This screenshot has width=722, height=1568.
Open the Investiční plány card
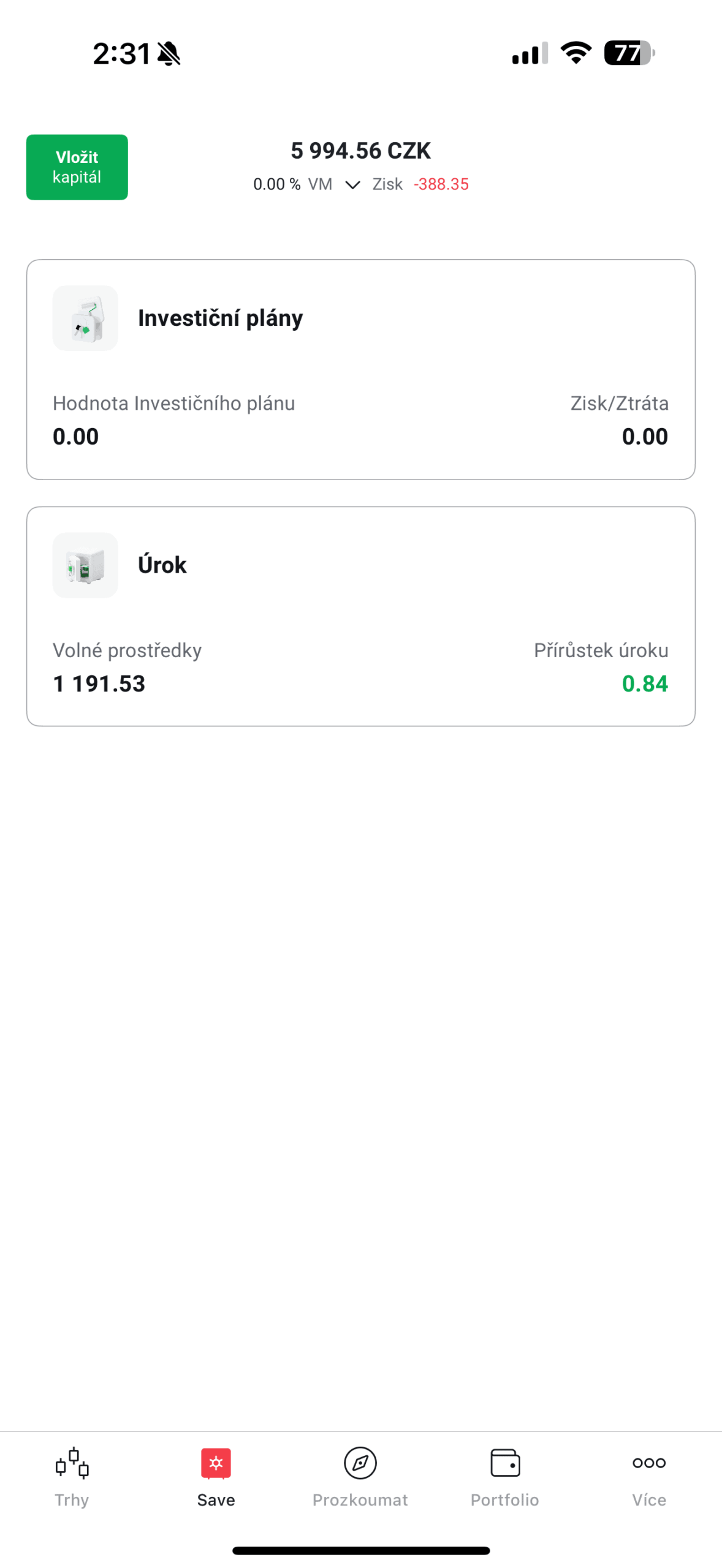pyautogui.click(x=360, y=369)
